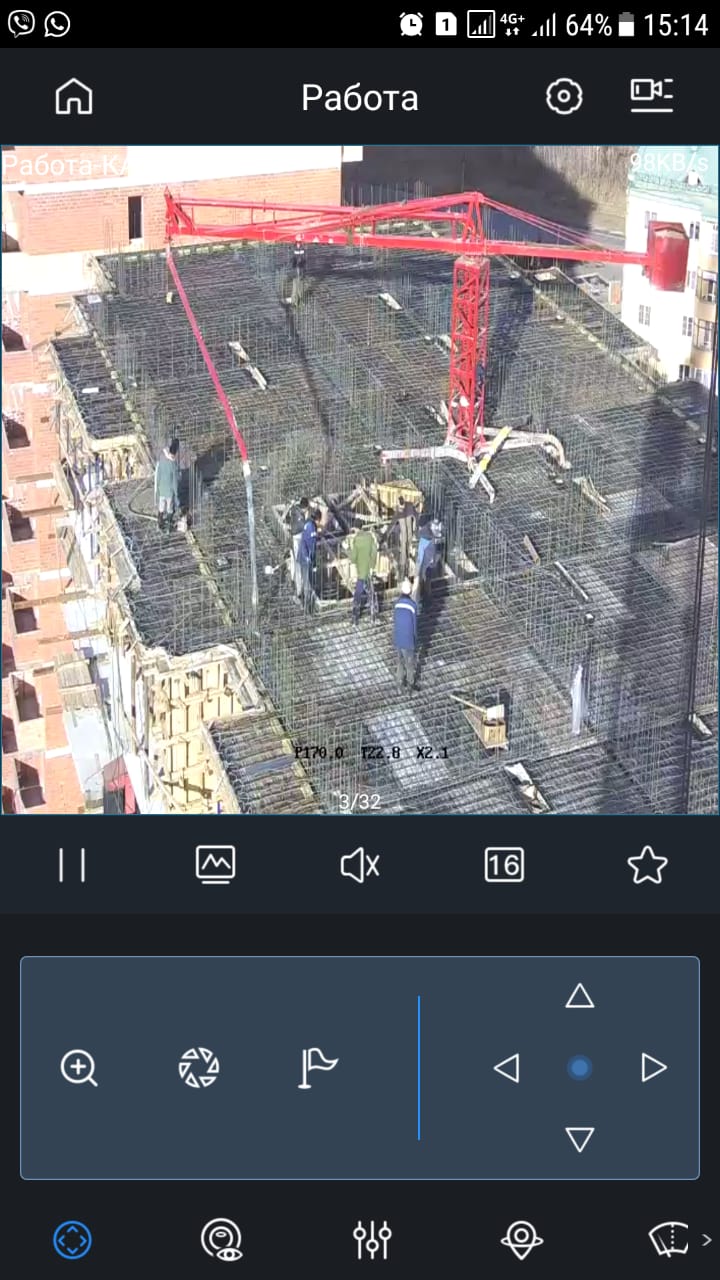Tap the zoom-in magnifier control
This screenshot has width=720, height=1280.
pyautogui.click(x=79, y=1068)
